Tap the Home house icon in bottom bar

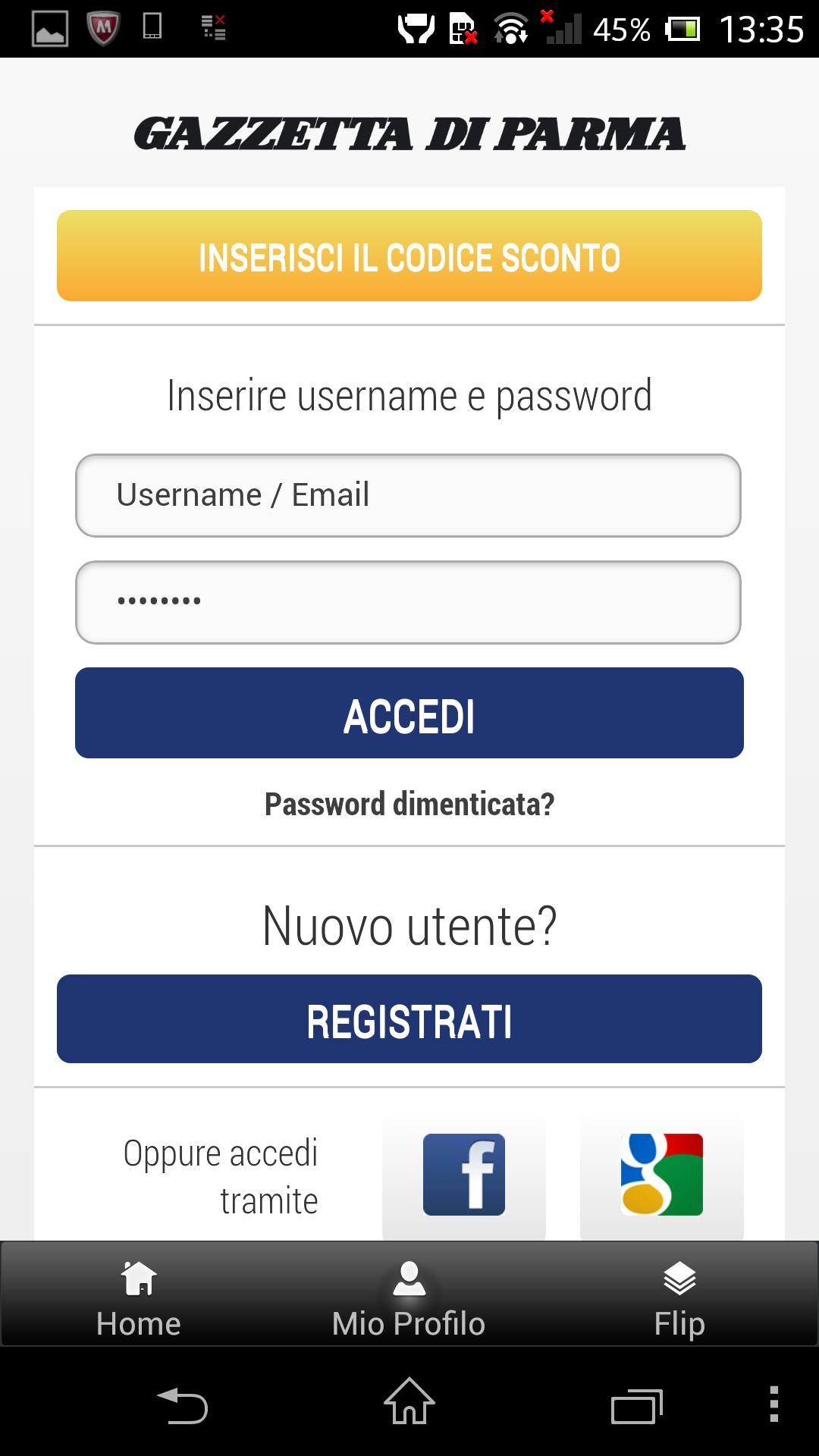(x=138, y=1278)
